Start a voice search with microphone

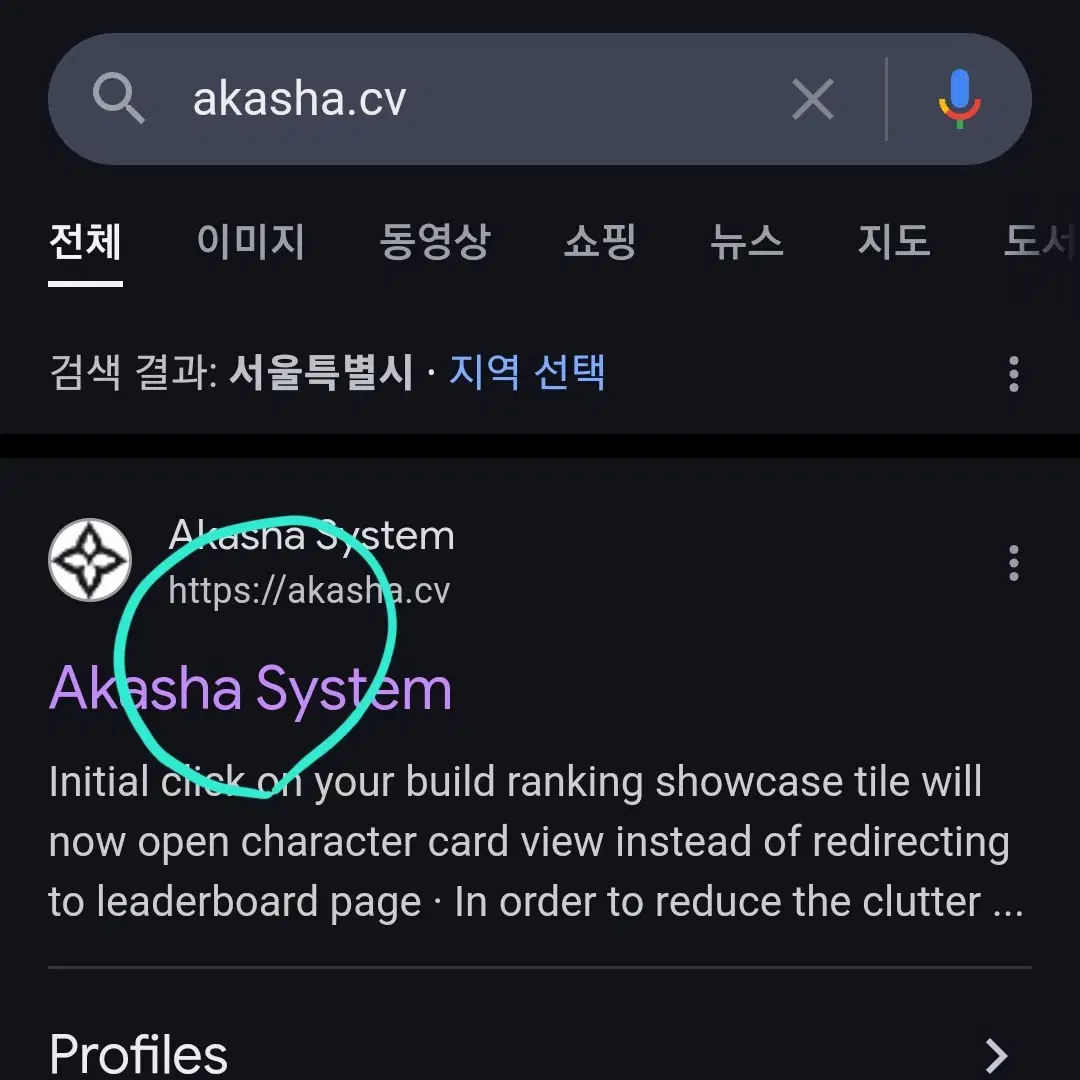(x=959, y=99)
